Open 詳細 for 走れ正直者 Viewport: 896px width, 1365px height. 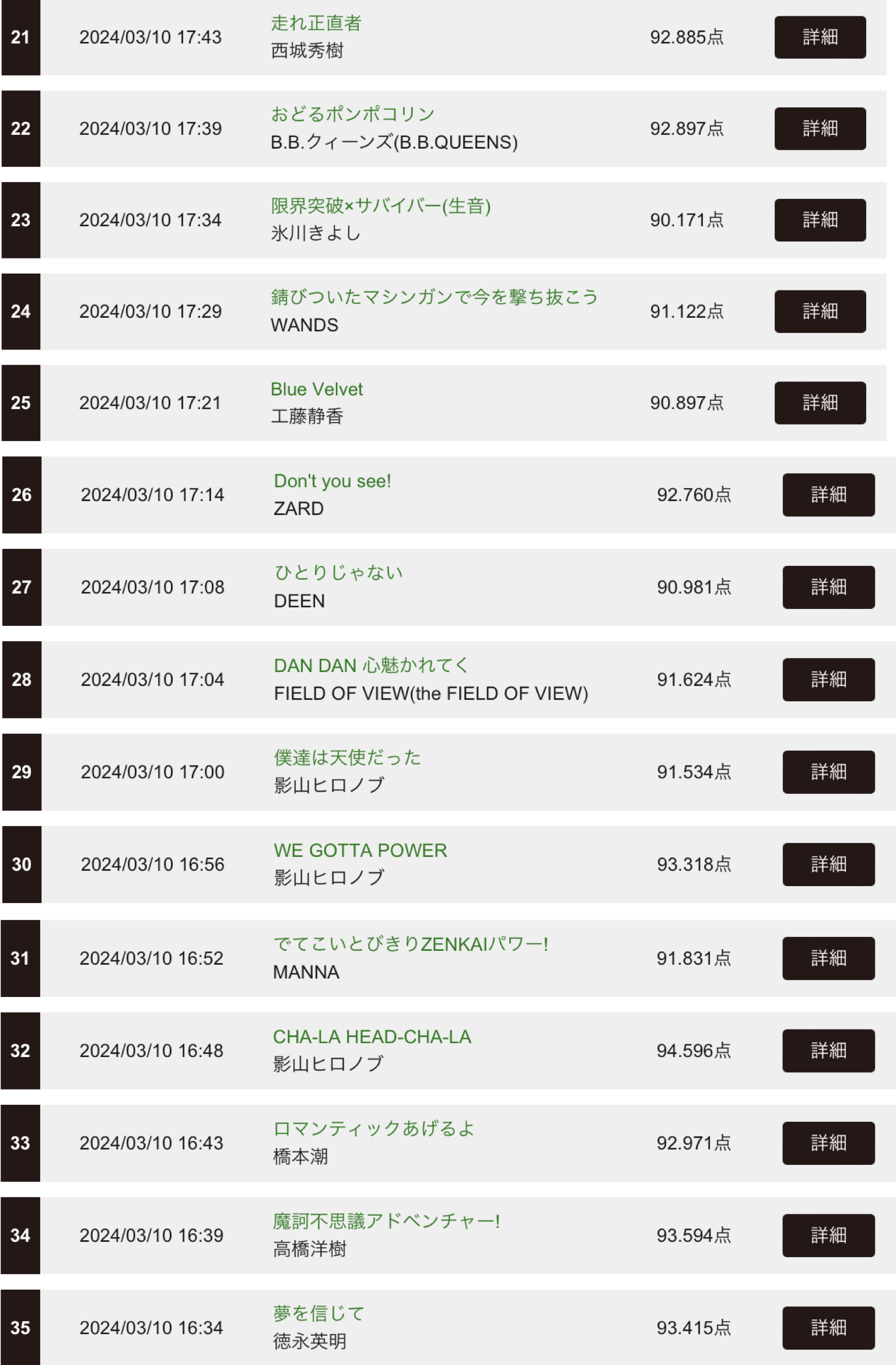pyautogui.click(x=820, y=37)
